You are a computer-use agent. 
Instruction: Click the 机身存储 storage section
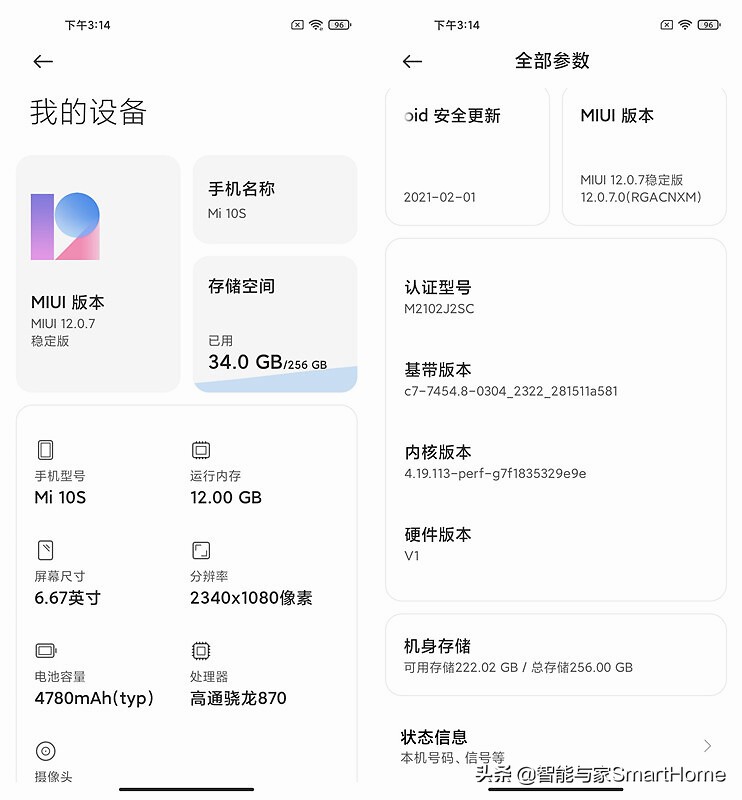point(555,655)
